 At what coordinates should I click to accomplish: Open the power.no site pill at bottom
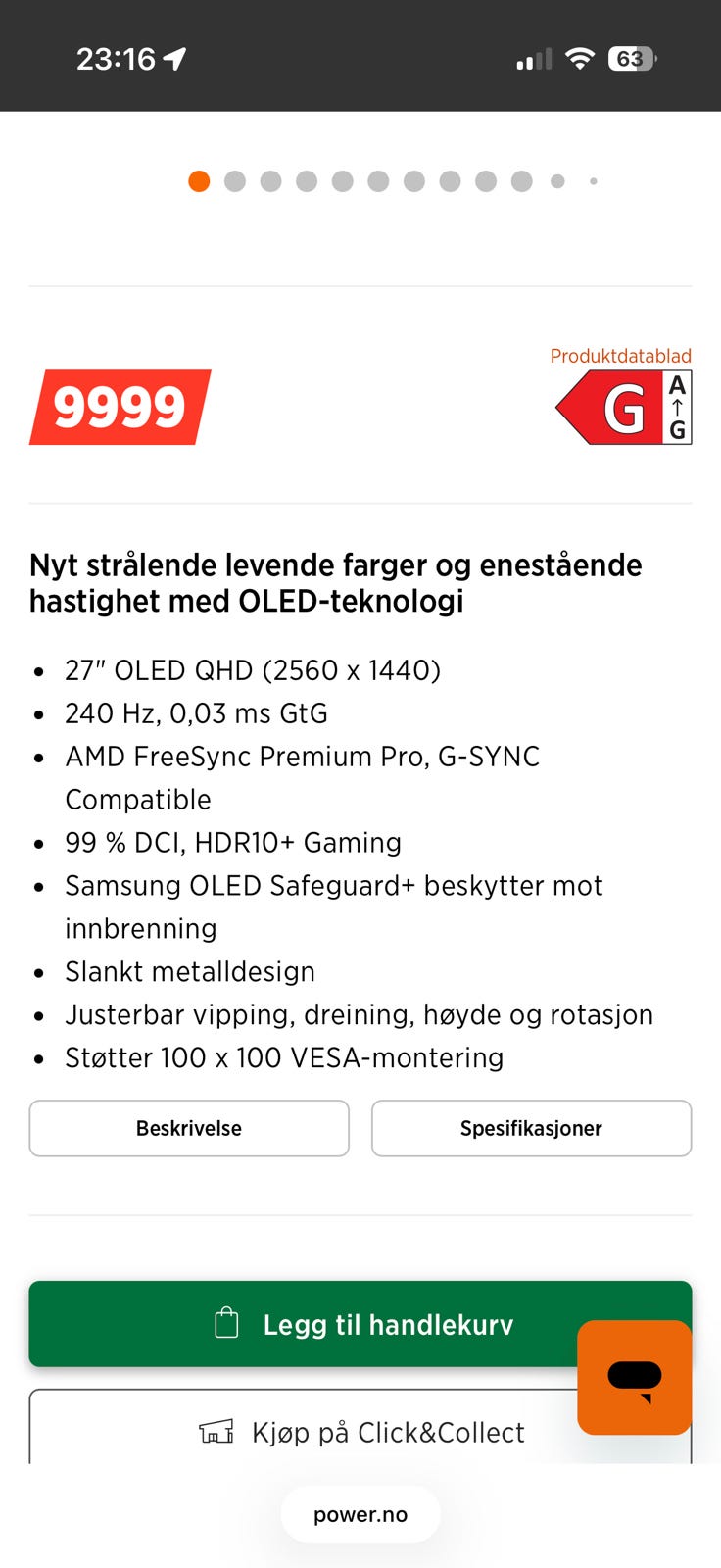click(x=360, y=1513)
